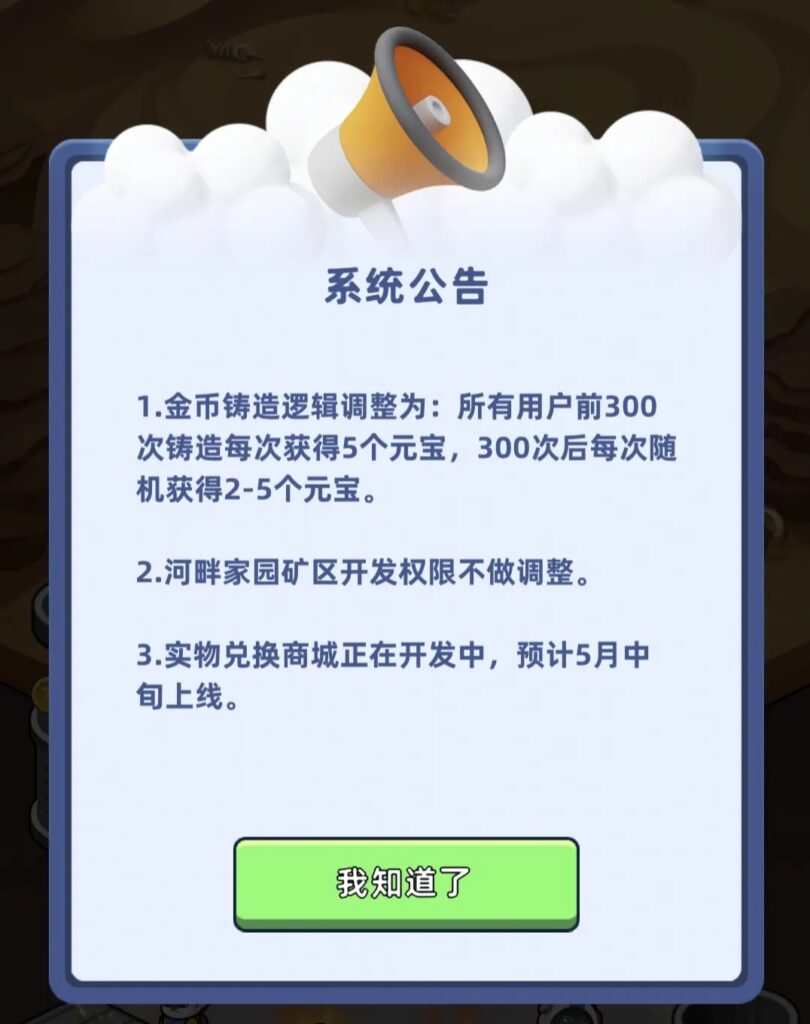Click the 系统公告 title text

point(404,287)
